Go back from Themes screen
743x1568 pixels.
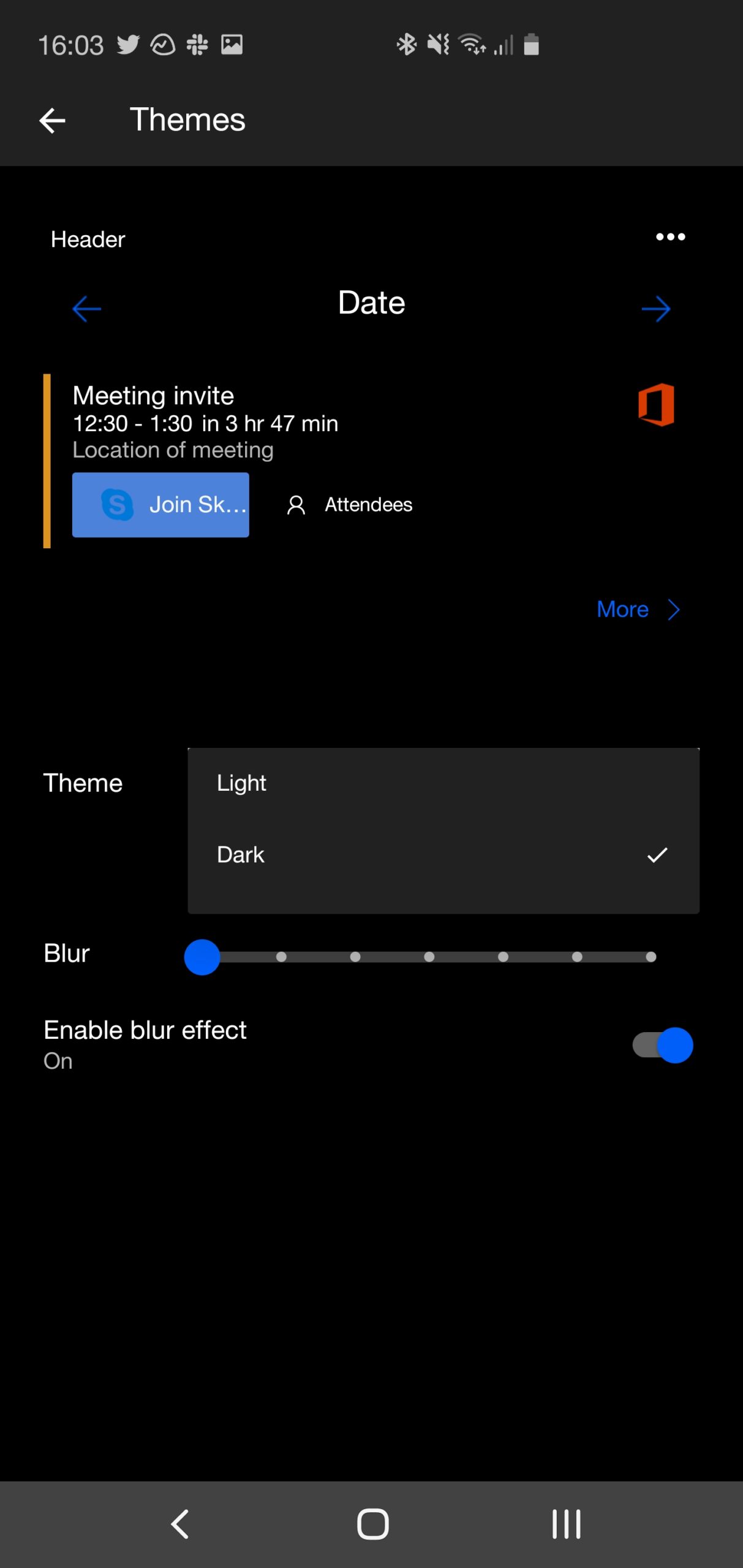click(52, 120)
